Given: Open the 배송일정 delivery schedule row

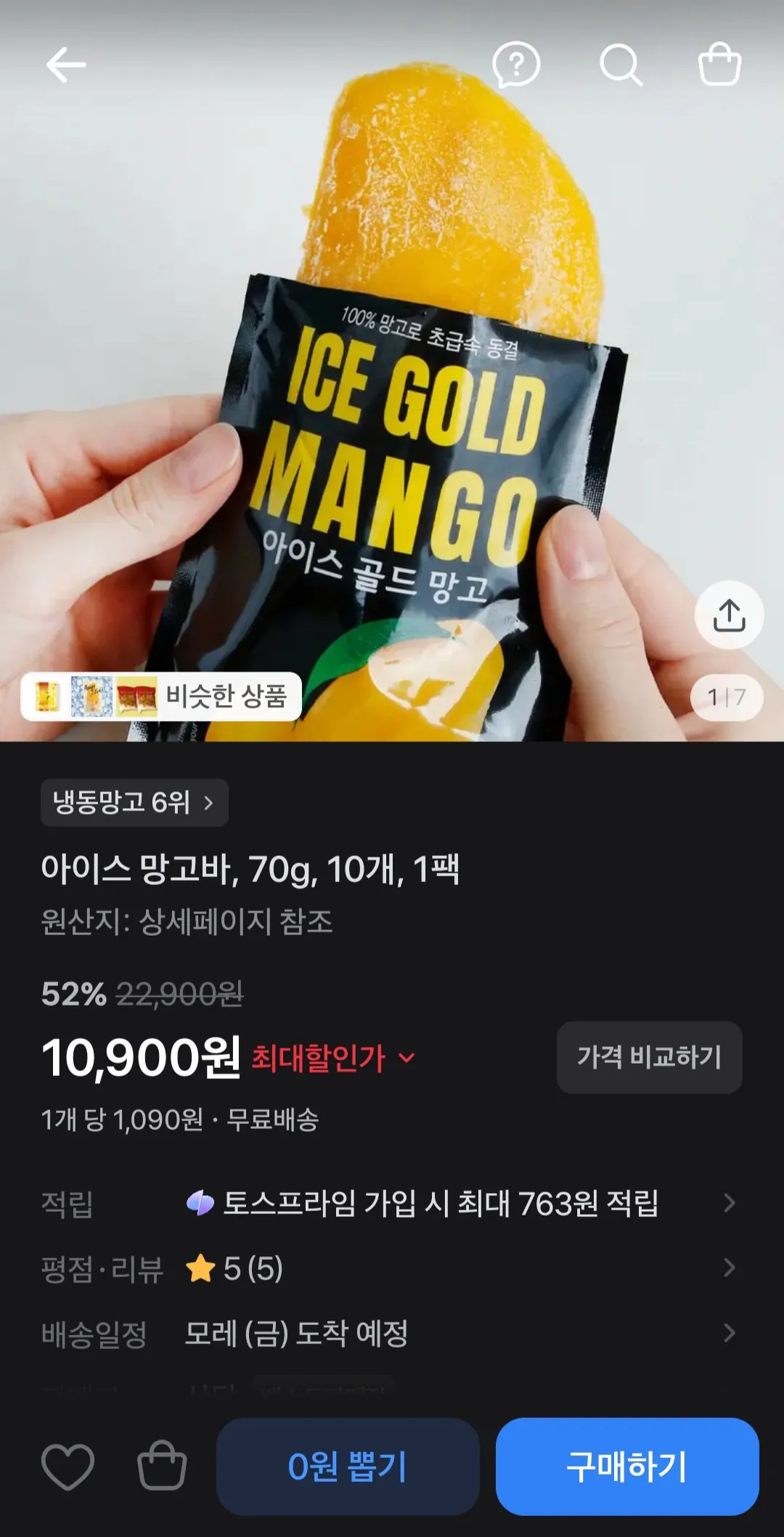Looking at the screenshot, I should pos(392,1333).
